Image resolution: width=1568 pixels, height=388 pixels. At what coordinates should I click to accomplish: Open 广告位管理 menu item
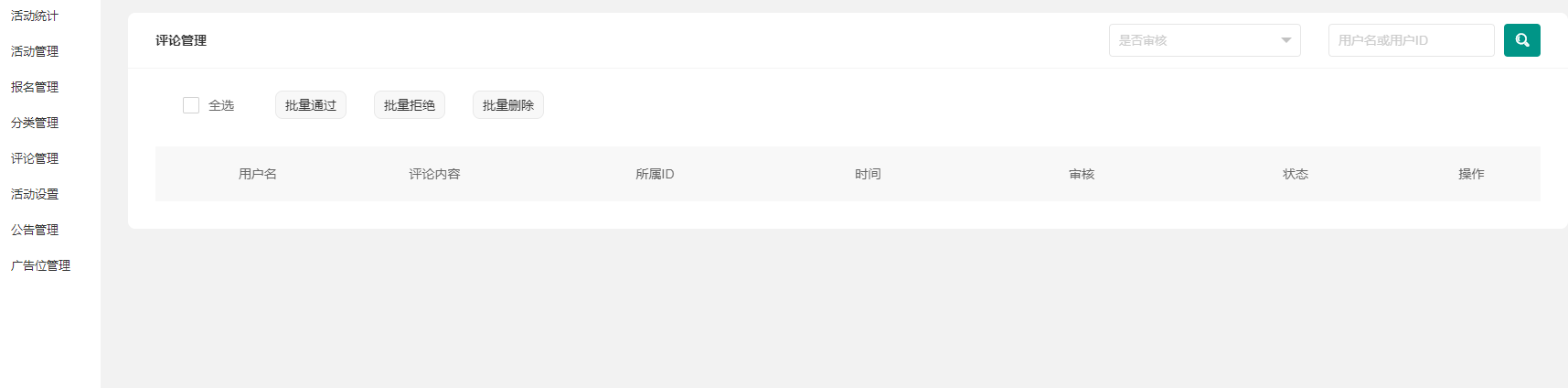pos(40,265)
